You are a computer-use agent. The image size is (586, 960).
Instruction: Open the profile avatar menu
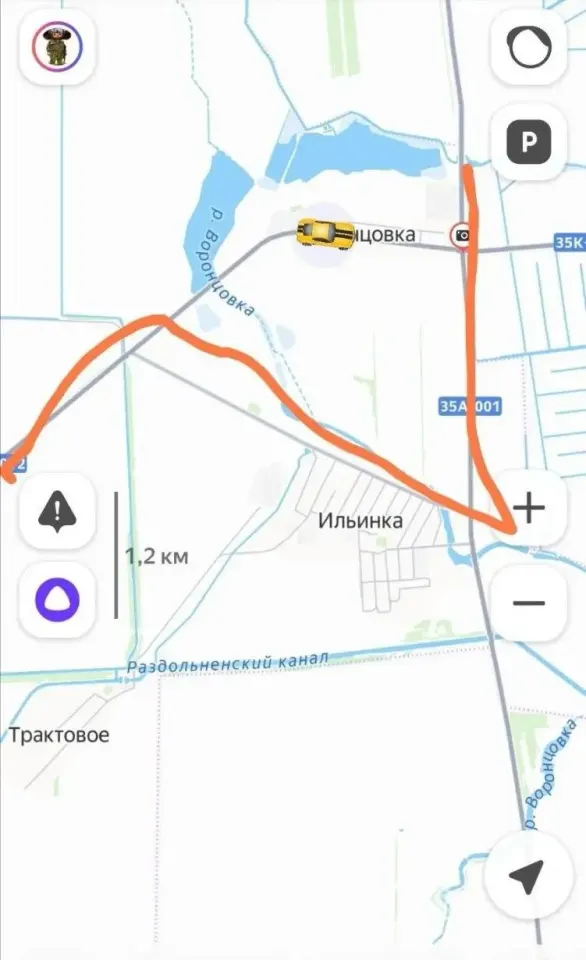point(57,47)
